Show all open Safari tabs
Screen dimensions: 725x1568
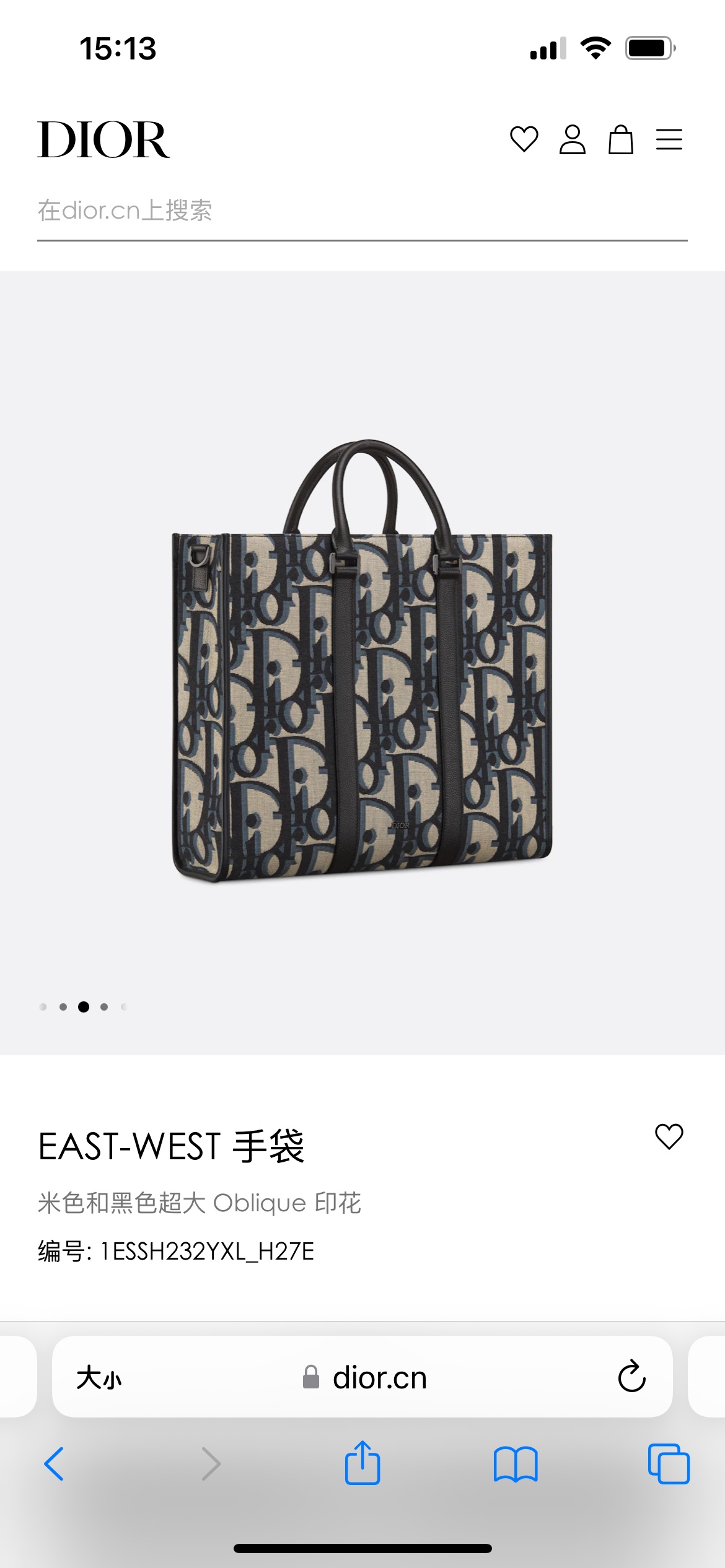[x=669, y=1464]
